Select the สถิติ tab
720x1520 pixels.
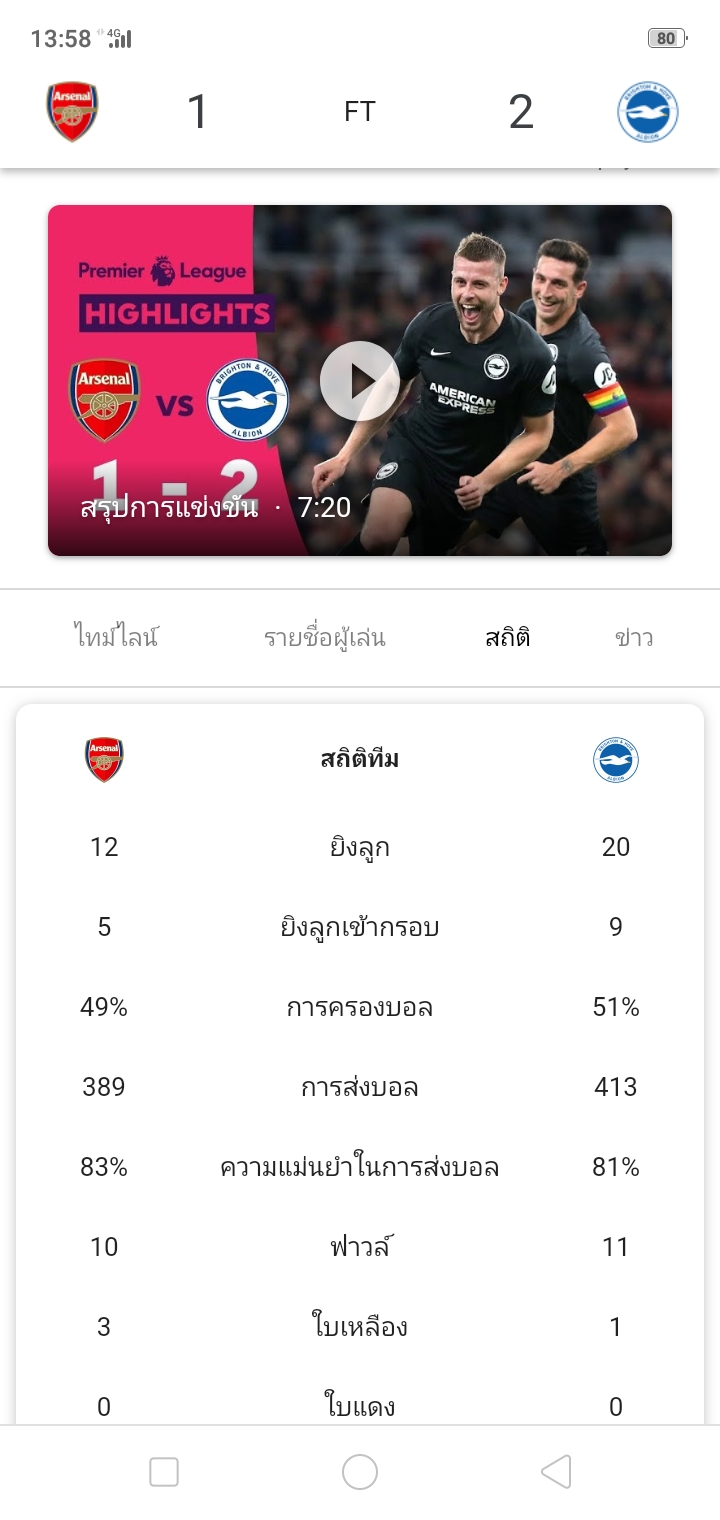(x=508, y=637)
